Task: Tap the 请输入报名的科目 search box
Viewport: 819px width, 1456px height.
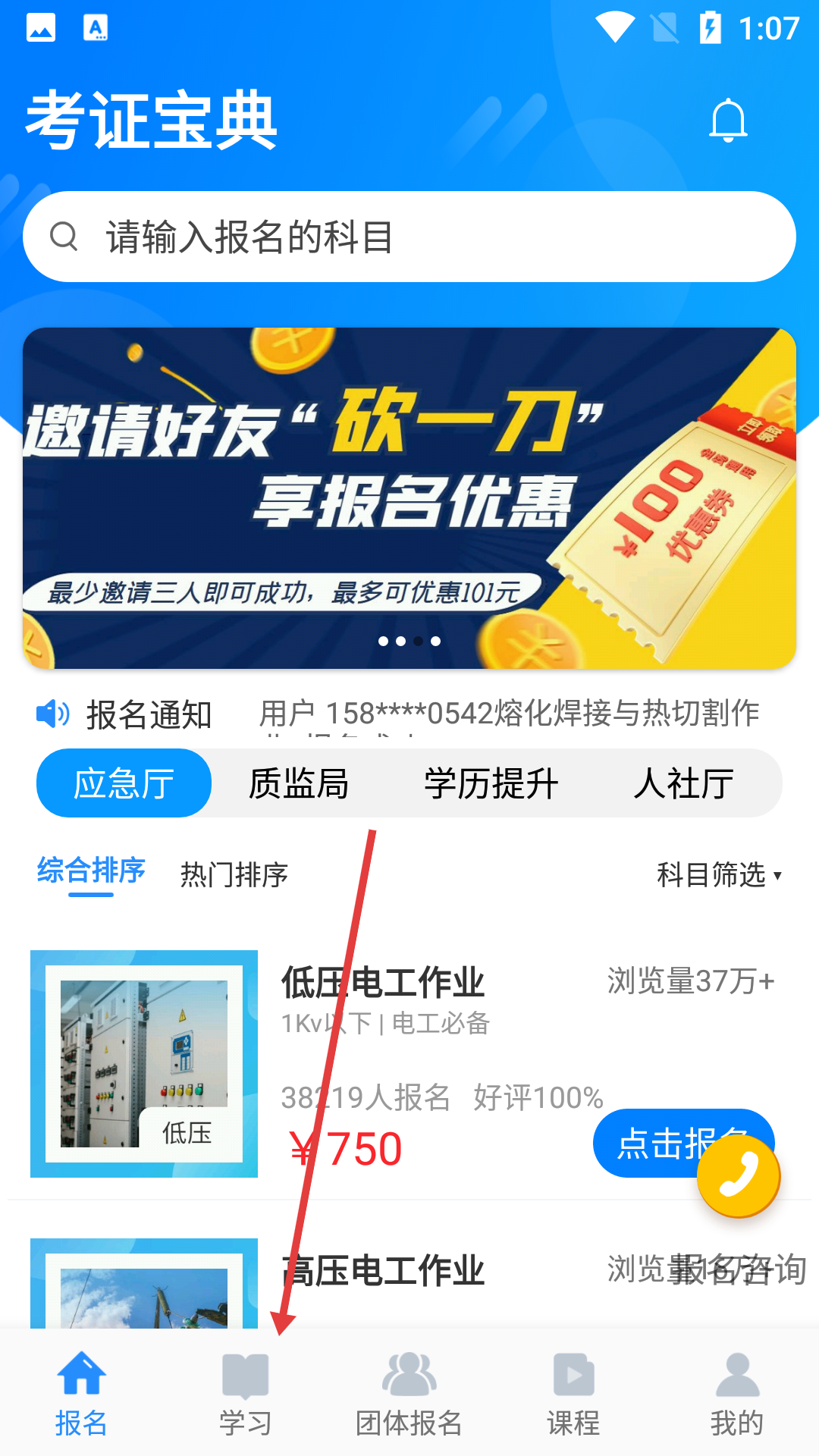Action: (409, 237)
